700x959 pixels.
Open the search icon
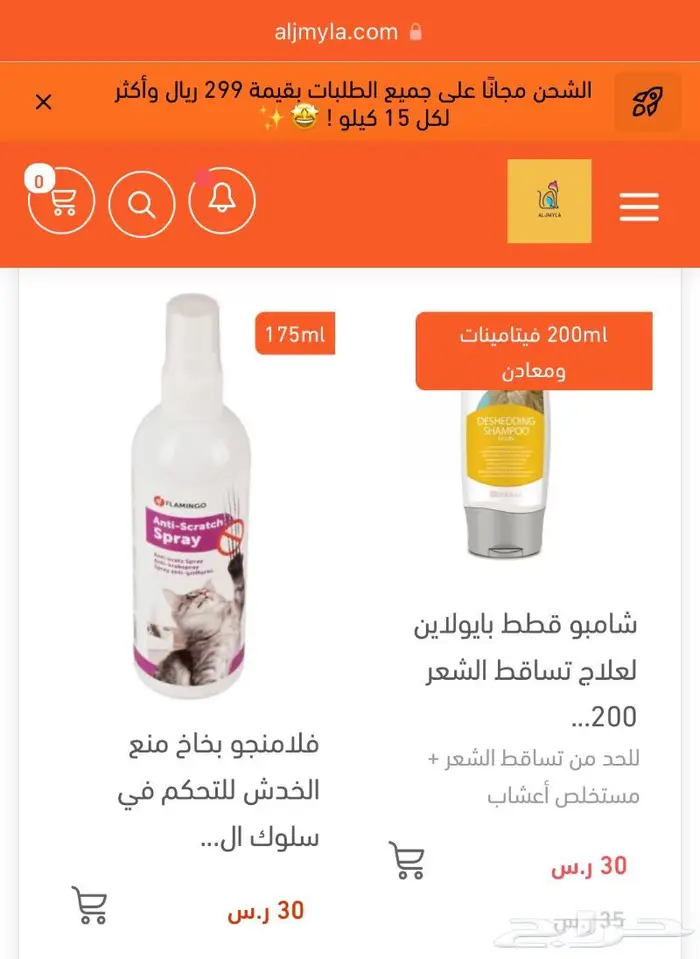[x=142, y=204]
